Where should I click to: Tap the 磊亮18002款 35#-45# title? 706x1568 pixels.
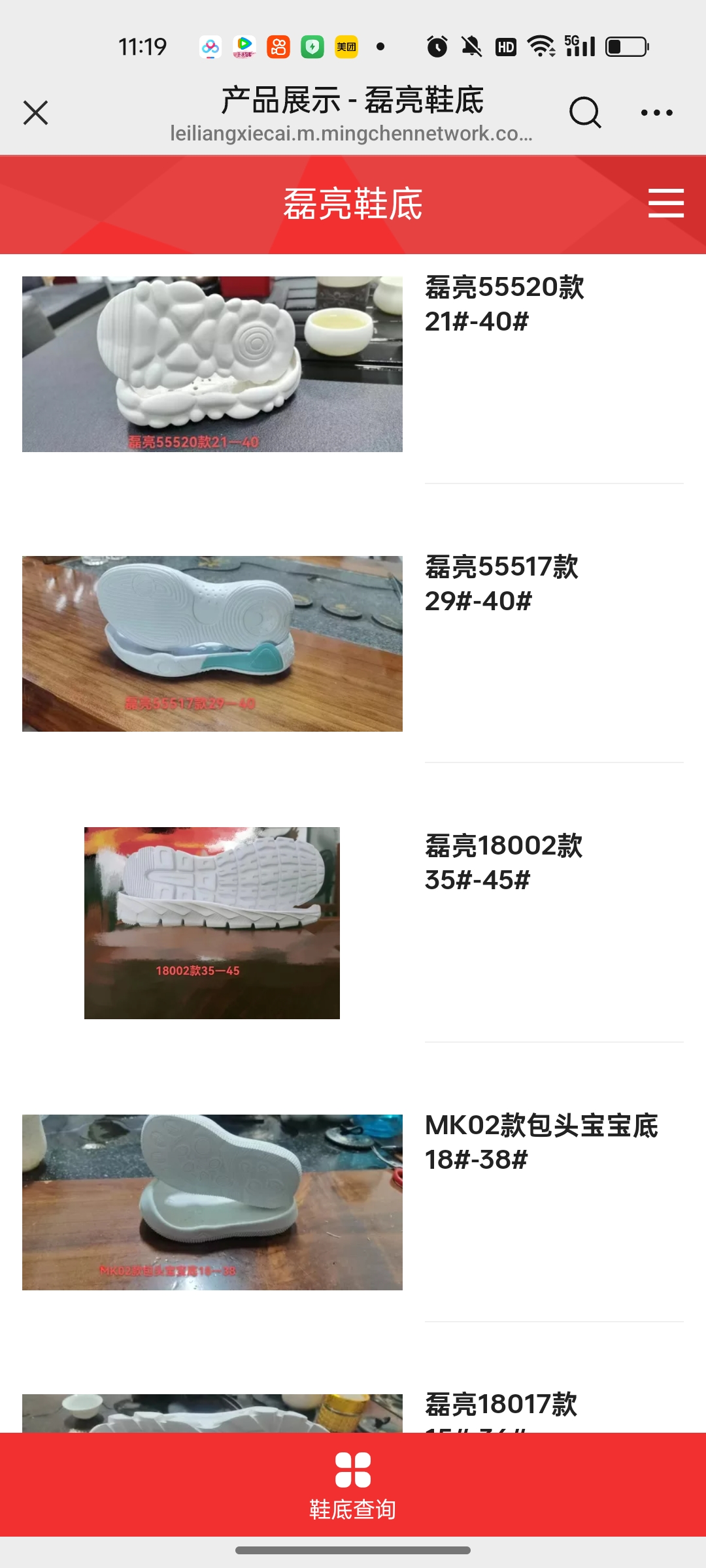tap(503, 862)
